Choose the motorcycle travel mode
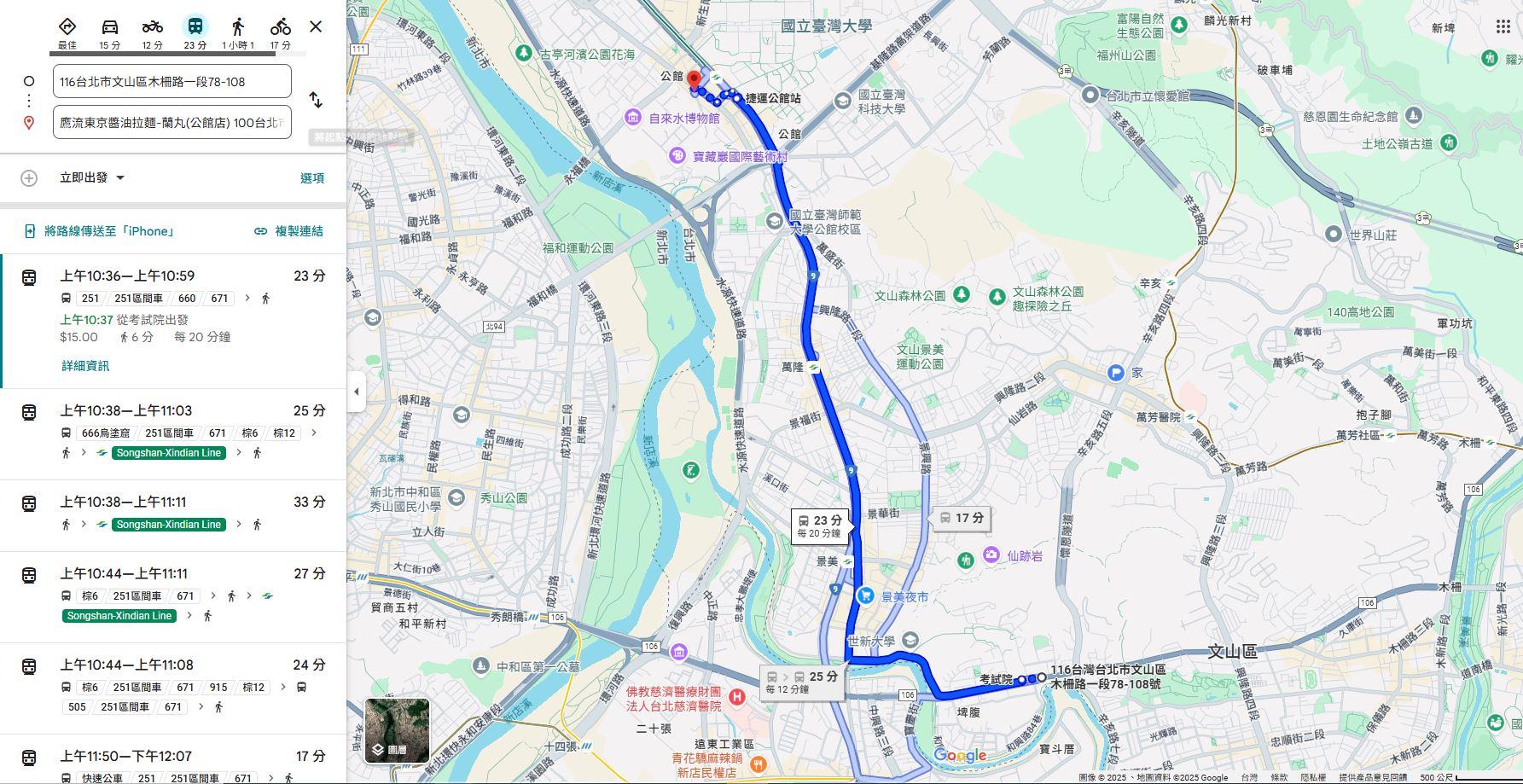The width and height of the screenshot is (1523, 784). pos(152,32)
